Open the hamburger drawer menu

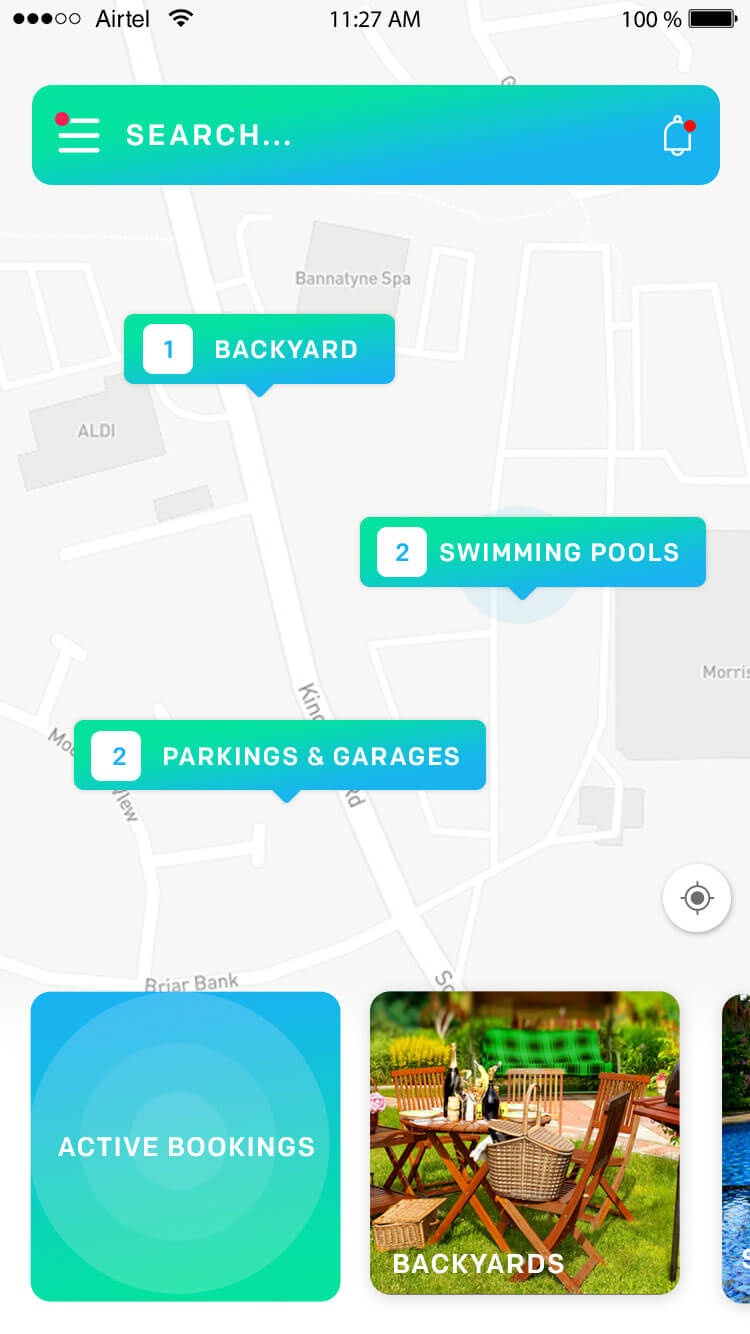click(78, 134)
